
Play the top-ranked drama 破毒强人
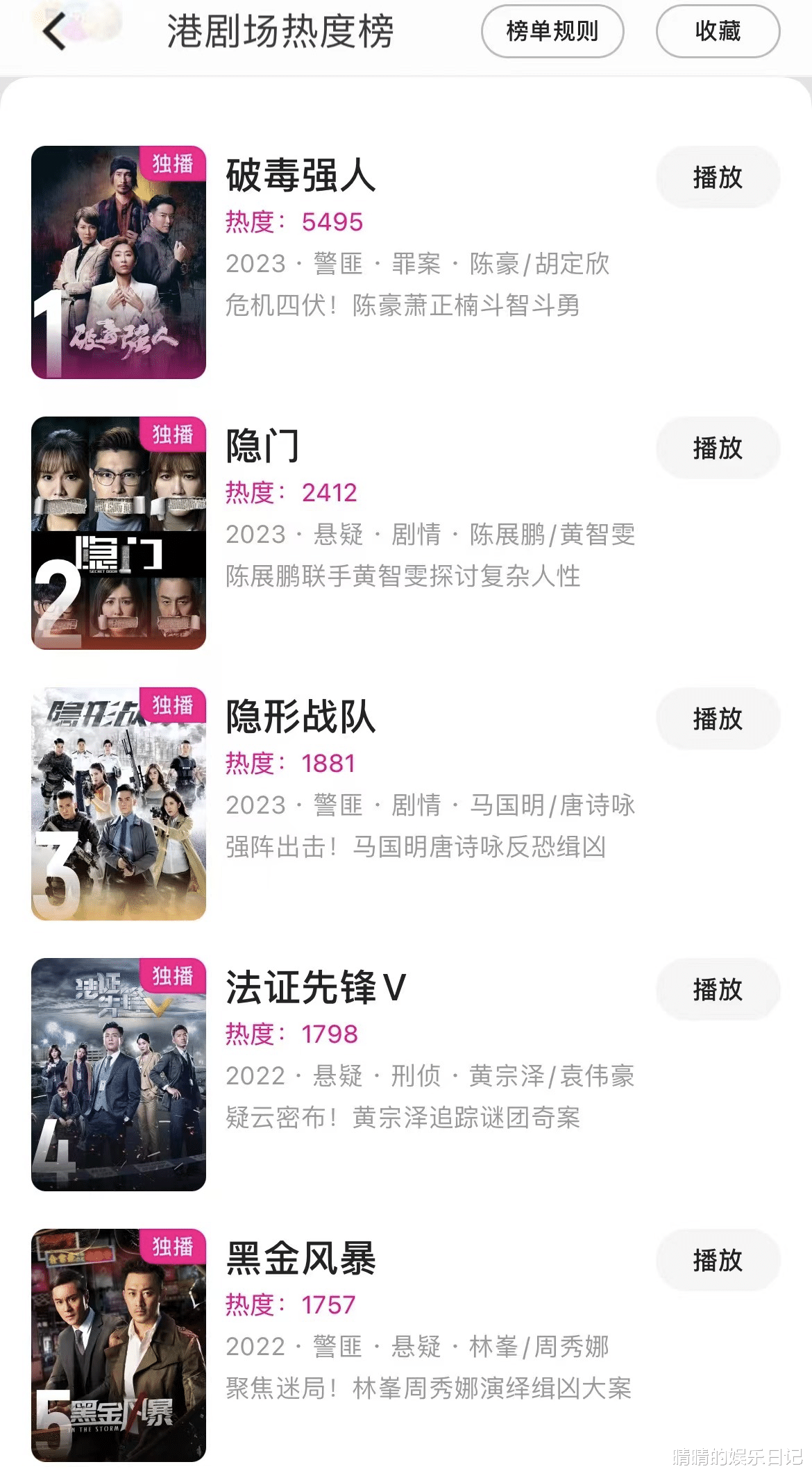coord(718,177)
